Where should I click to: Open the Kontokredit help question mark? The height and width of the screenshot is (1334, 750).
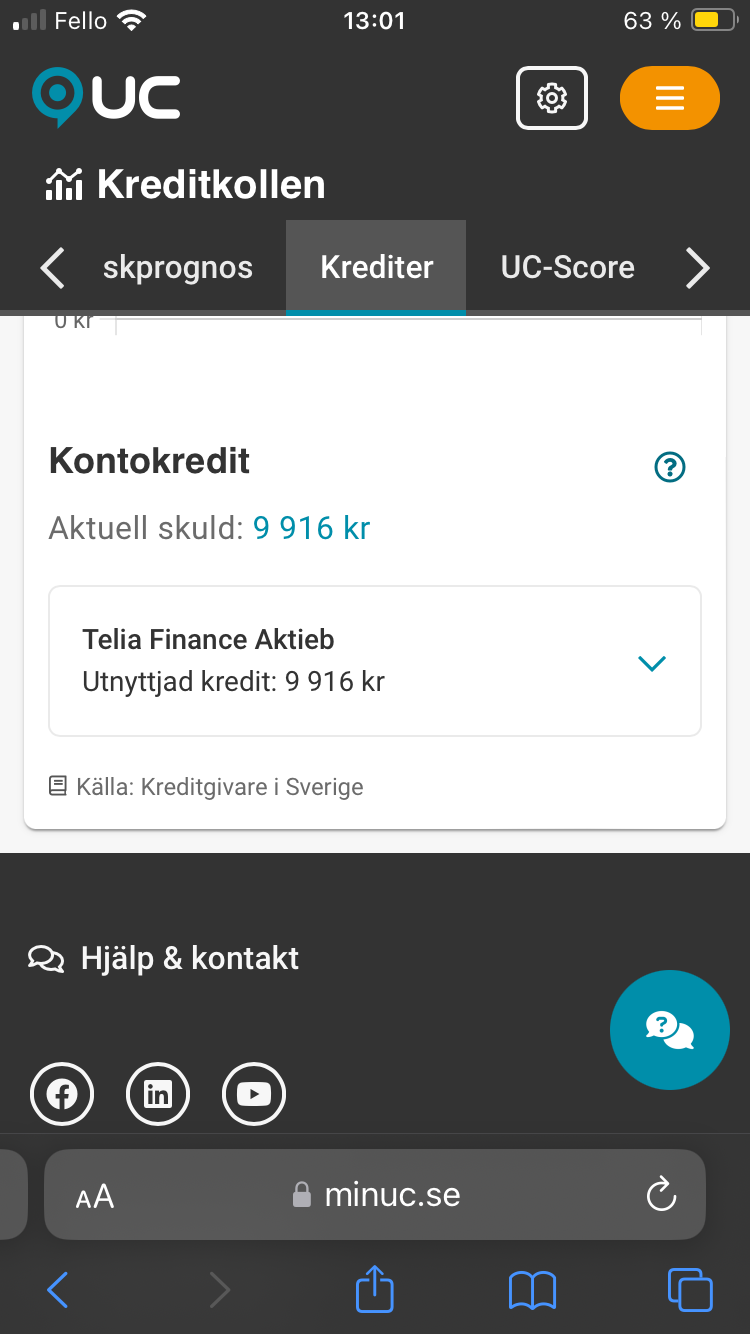coord(669,467)
